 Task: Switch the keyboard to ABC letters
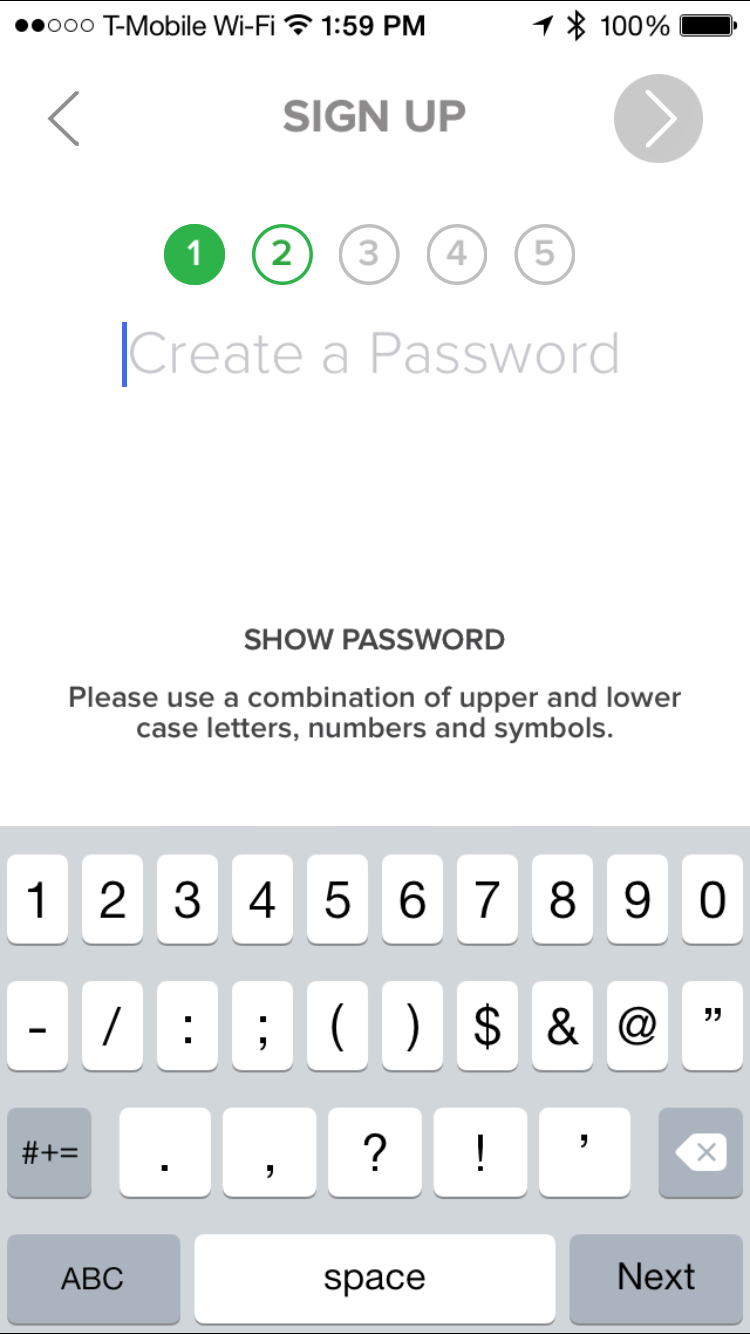click(93, 1278)
